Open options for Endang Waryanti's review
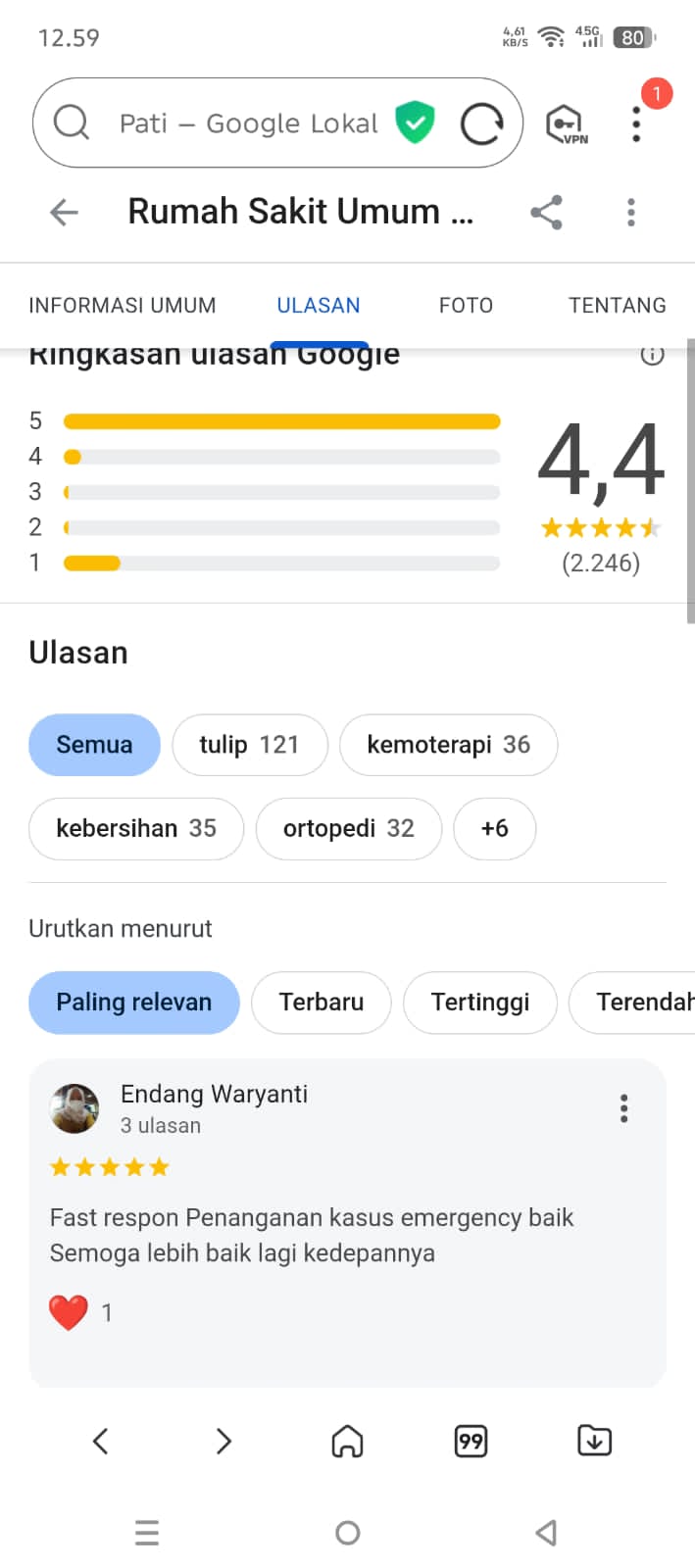 pyautogui.click(x=623, y=1108)
